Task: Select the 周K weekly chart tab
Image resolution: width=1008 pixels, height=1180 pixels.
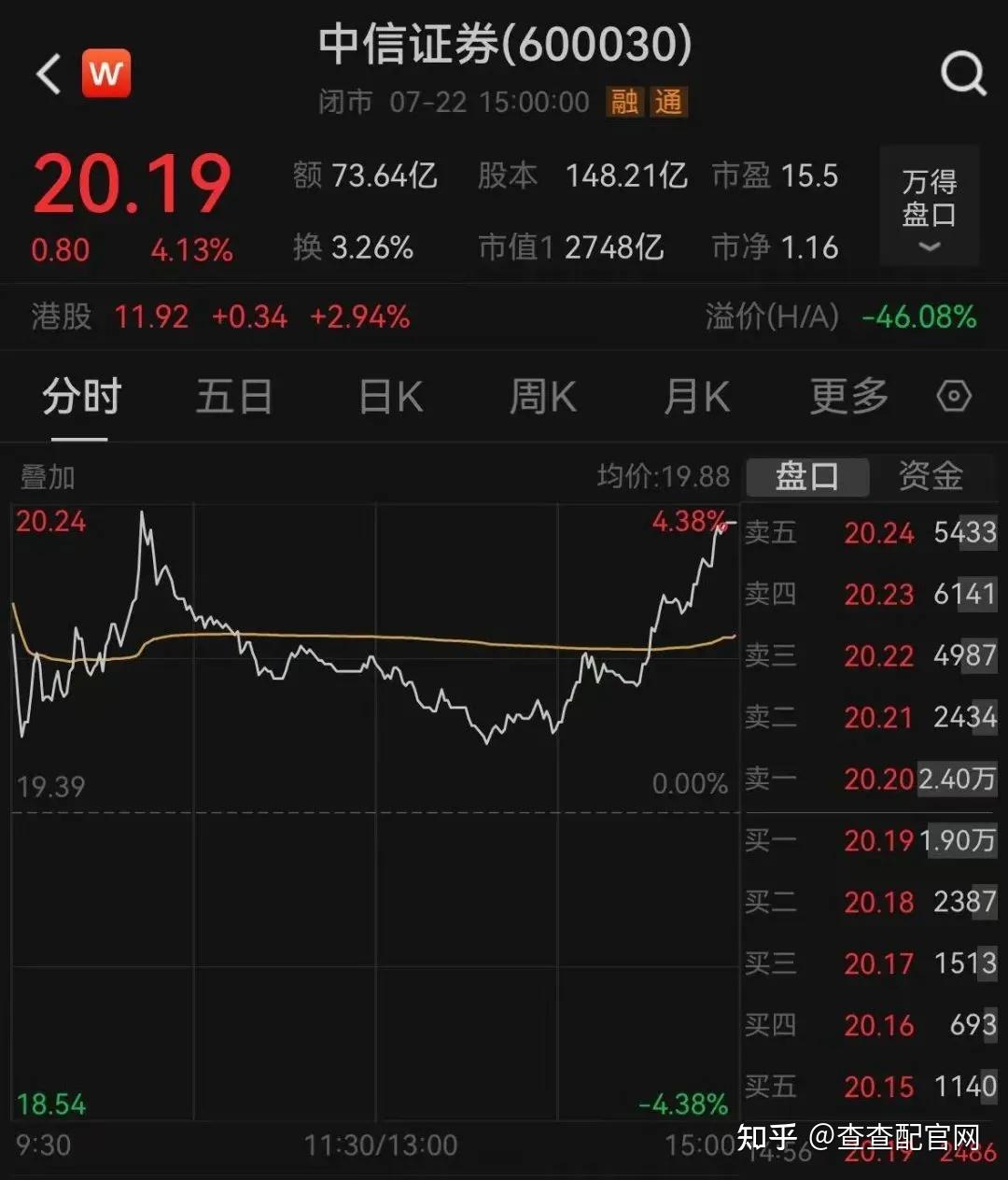Action: (x=541, y=396)
